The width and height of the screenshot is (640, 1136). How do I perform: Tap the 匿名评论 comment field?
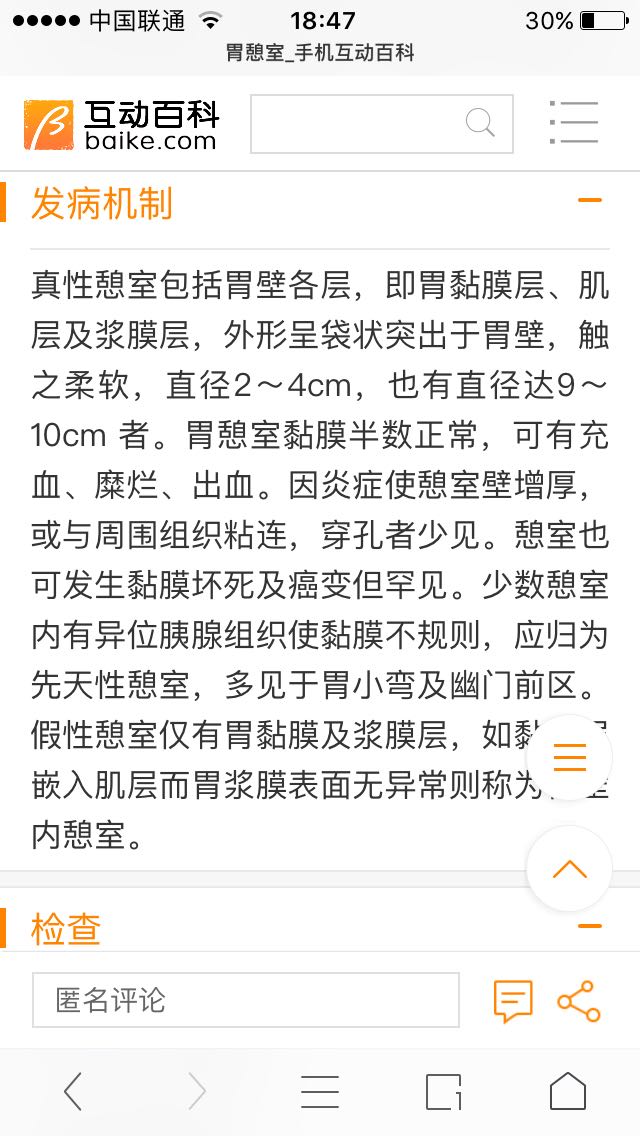(x=245, y=1000)
